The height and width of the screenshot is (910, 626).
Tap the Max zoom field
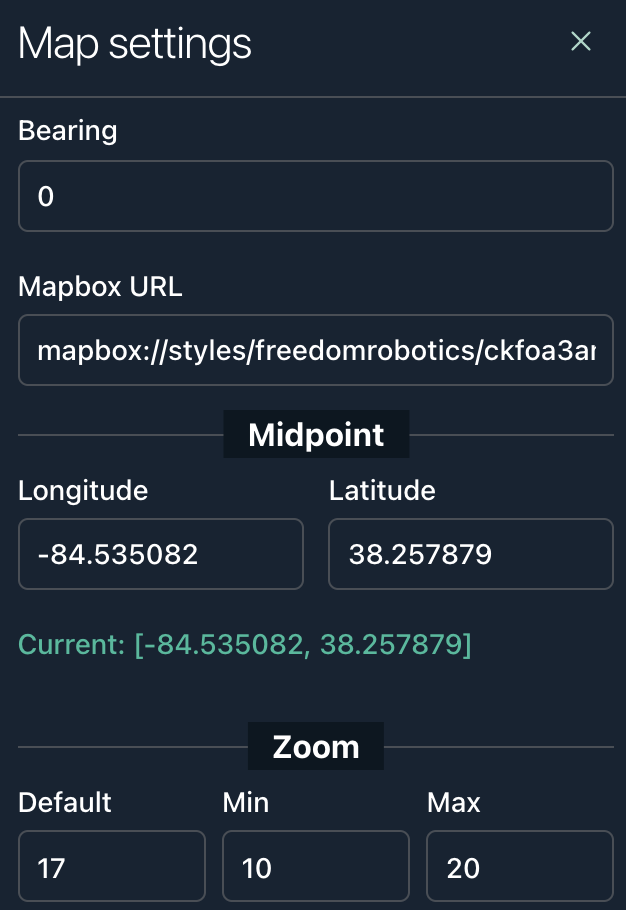click(x=519, y=866)
